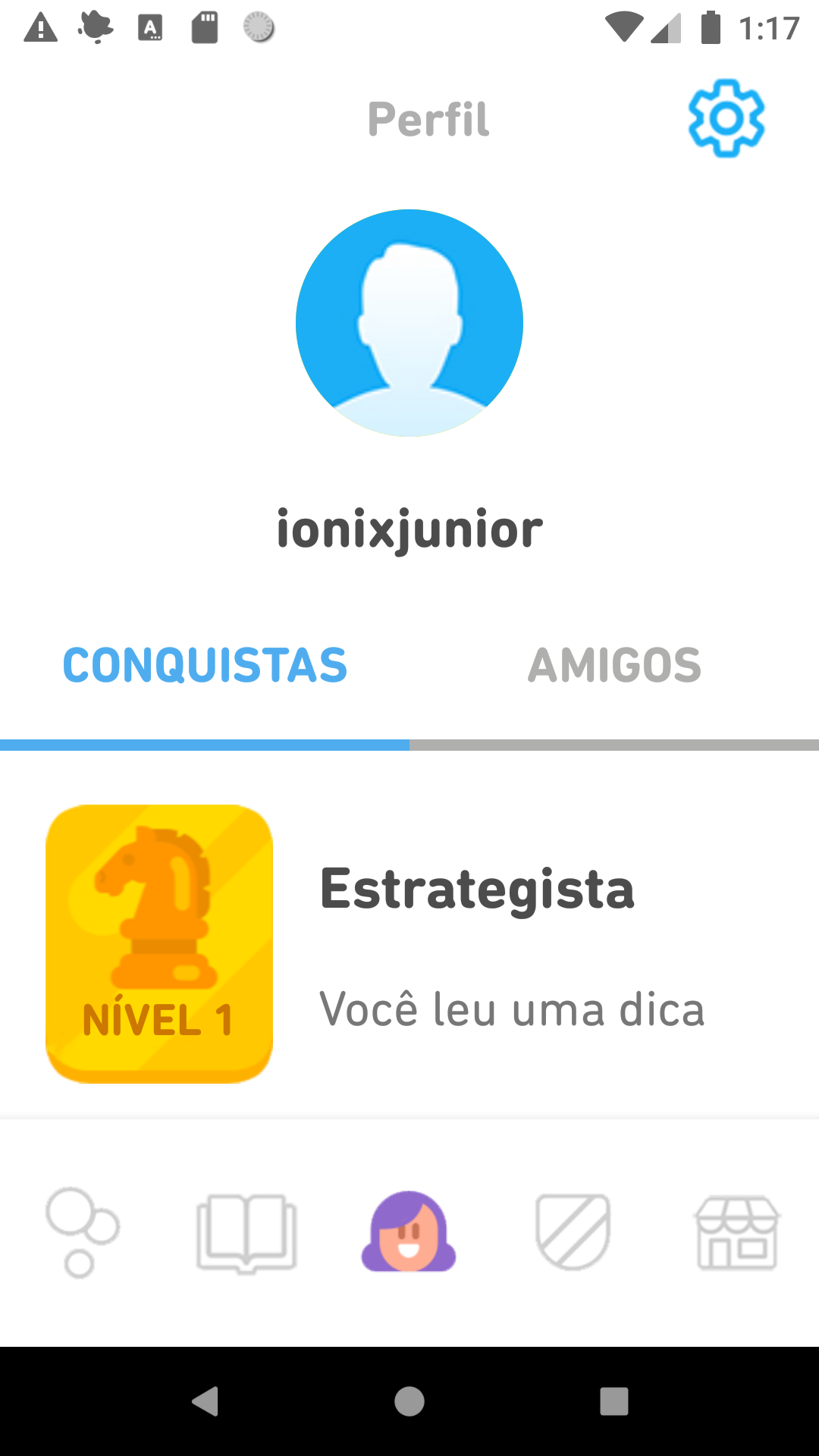The height and width of the screenshot is (1456, 819).
Task: Go to the lessons tab in bottom bar
Action: [x=82, y=1232]
